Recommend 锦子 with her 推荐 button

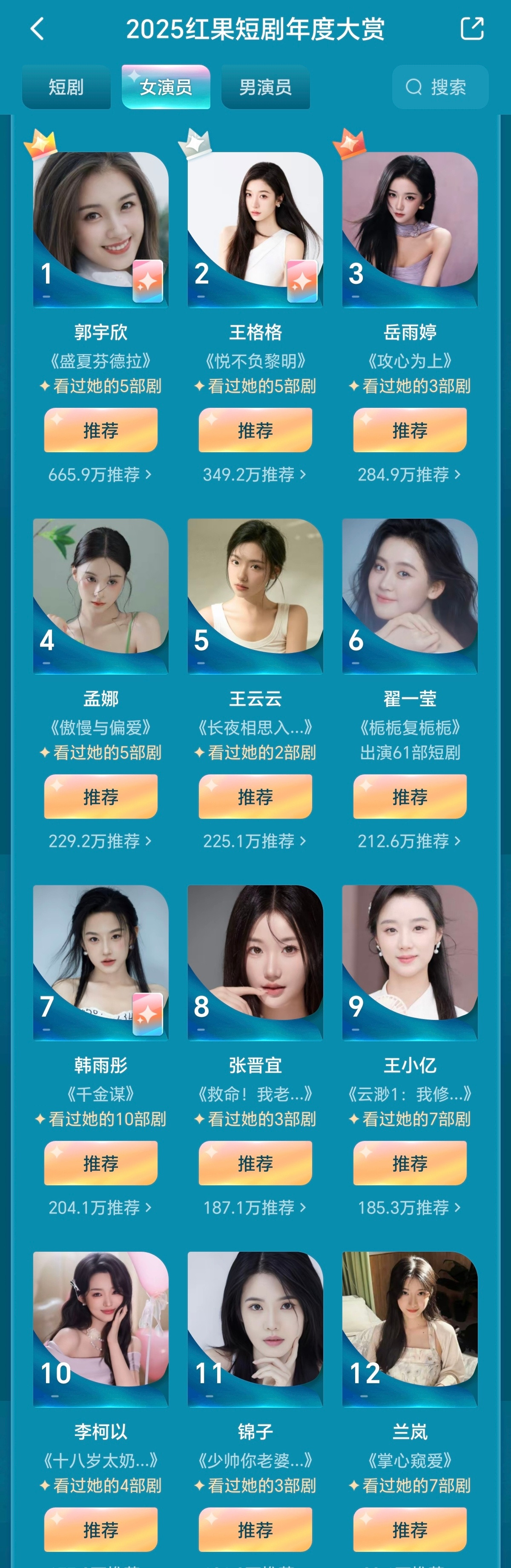coord(255,1529)
